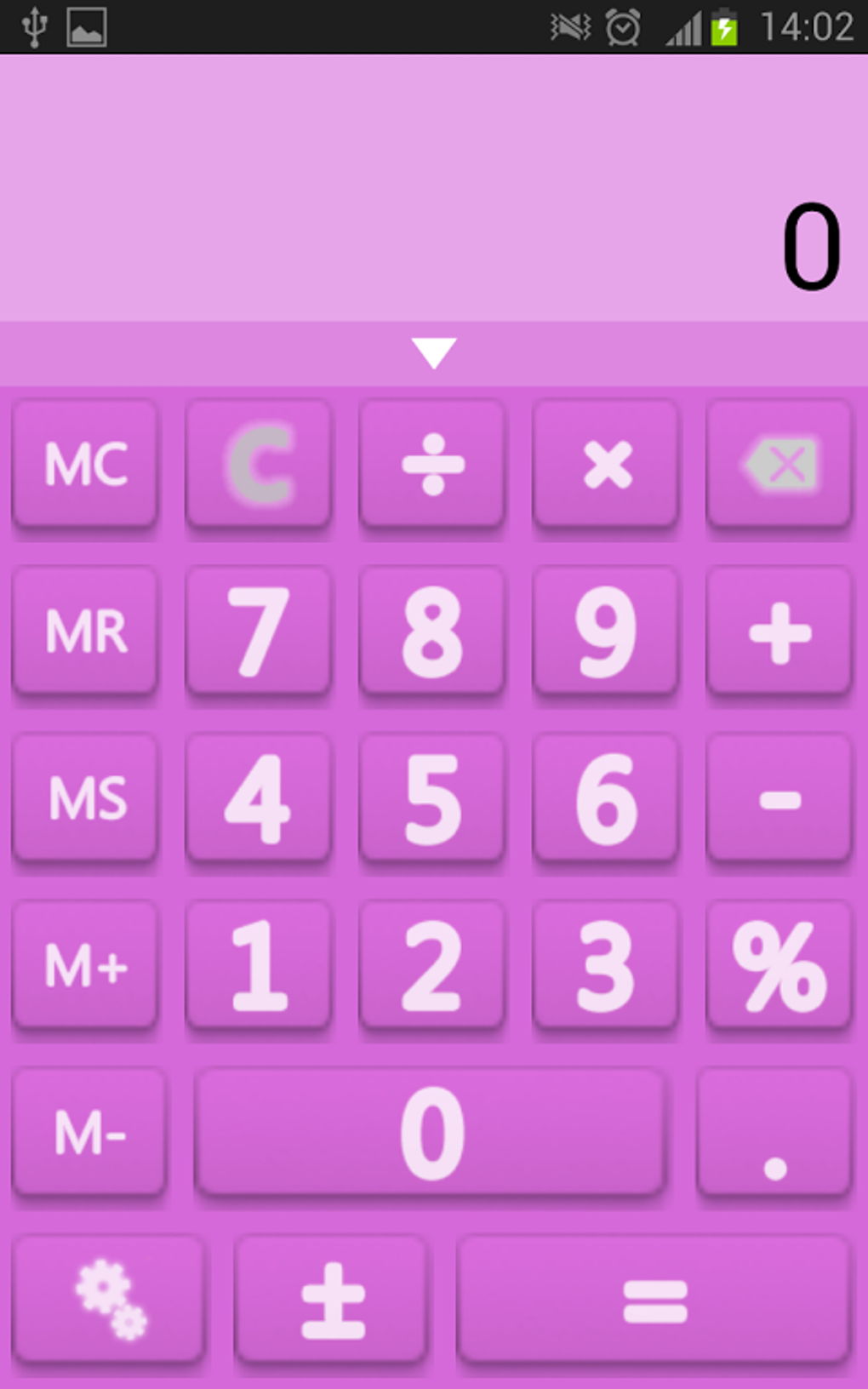Select the division operator icon
This screenshot has width=868, height=1389.
[x=432, y=466]
